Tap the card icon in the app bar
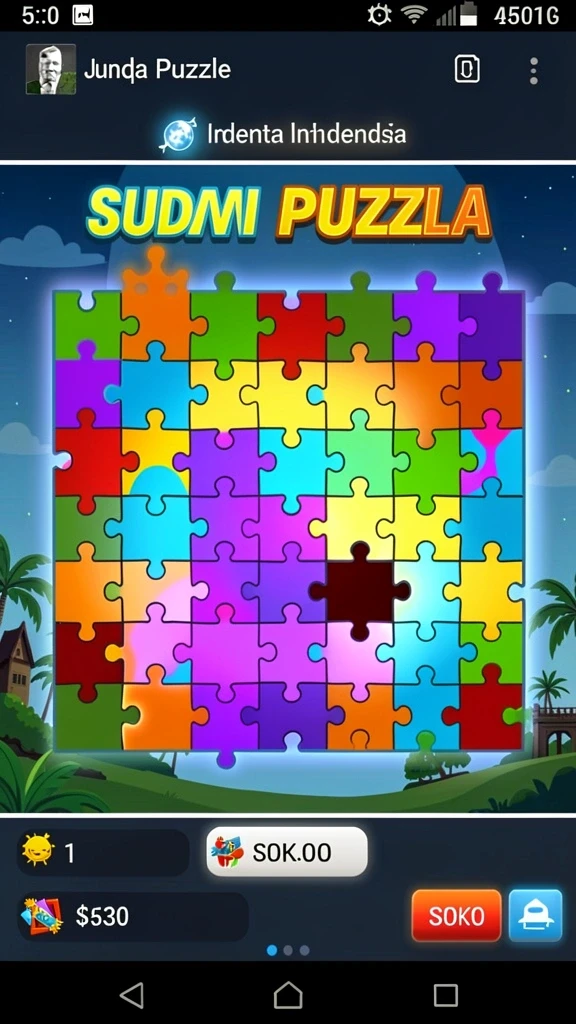 pyautogui.click(x=467, y=69)
